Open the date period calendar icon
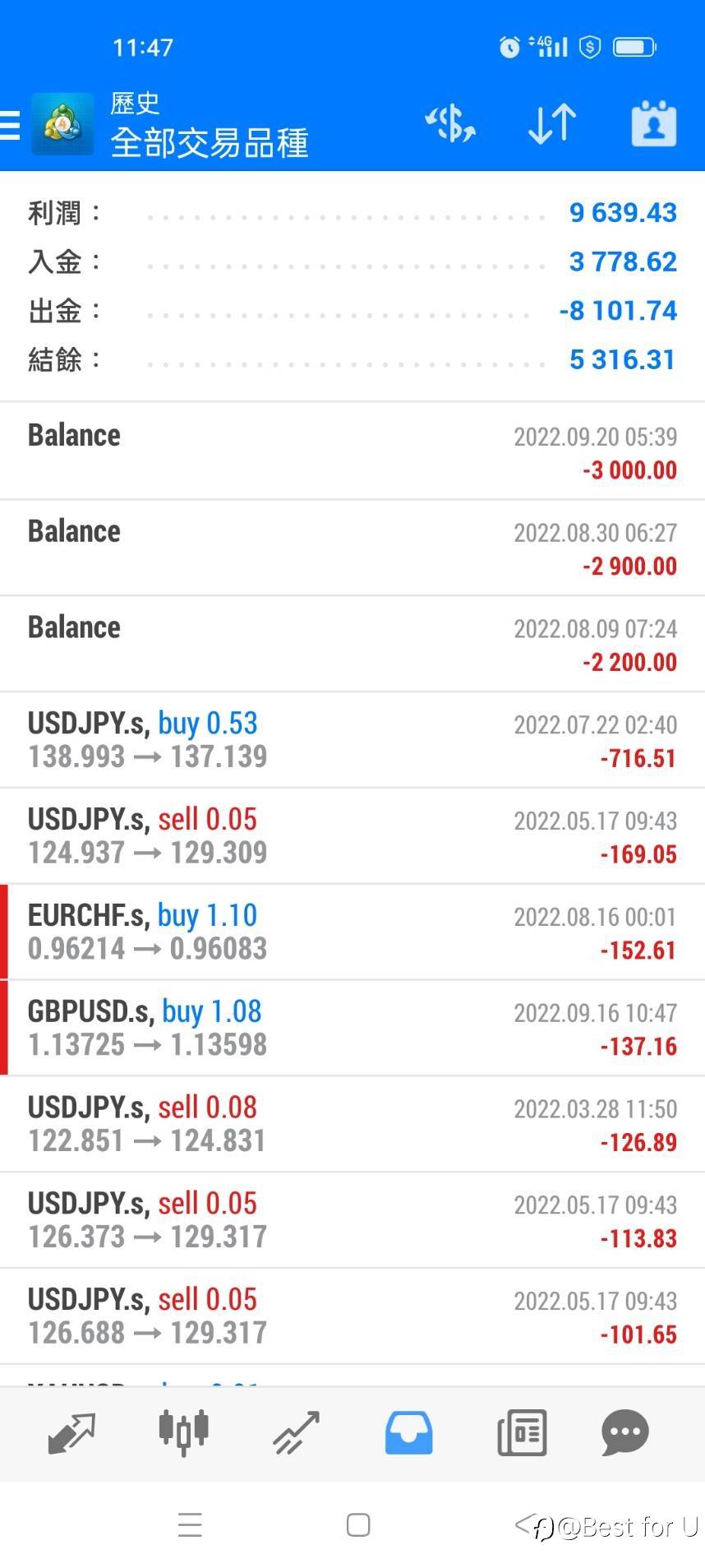The image size is (705, 1568). point(653,124)
